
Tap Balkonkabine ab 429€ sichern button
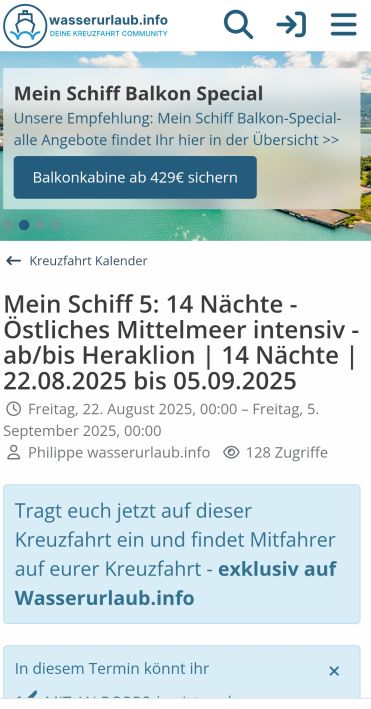click(135, 177)
